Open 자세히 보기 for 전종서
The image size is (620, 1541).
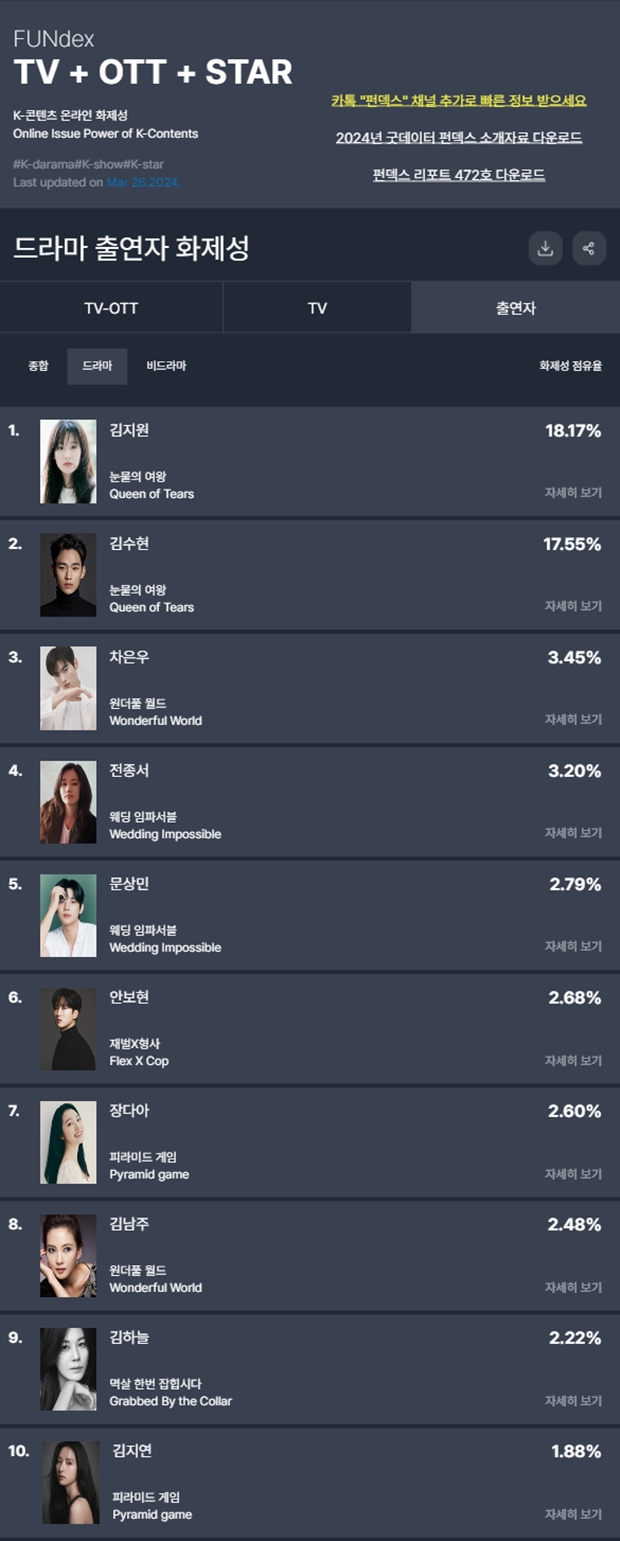click(x=573, y=833)
